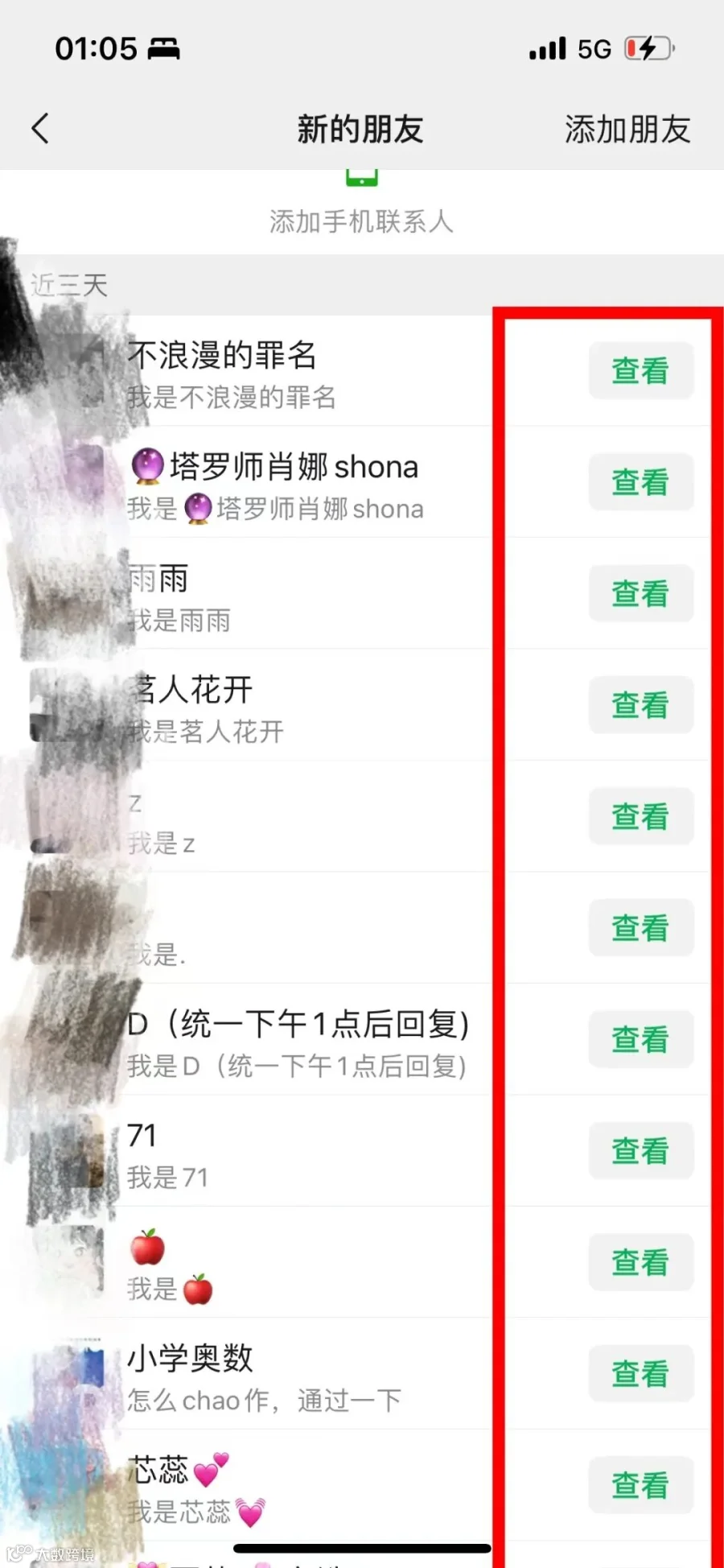
Task: Tap 查看 for 小学奥数
Action: (x=641, y=1374)
